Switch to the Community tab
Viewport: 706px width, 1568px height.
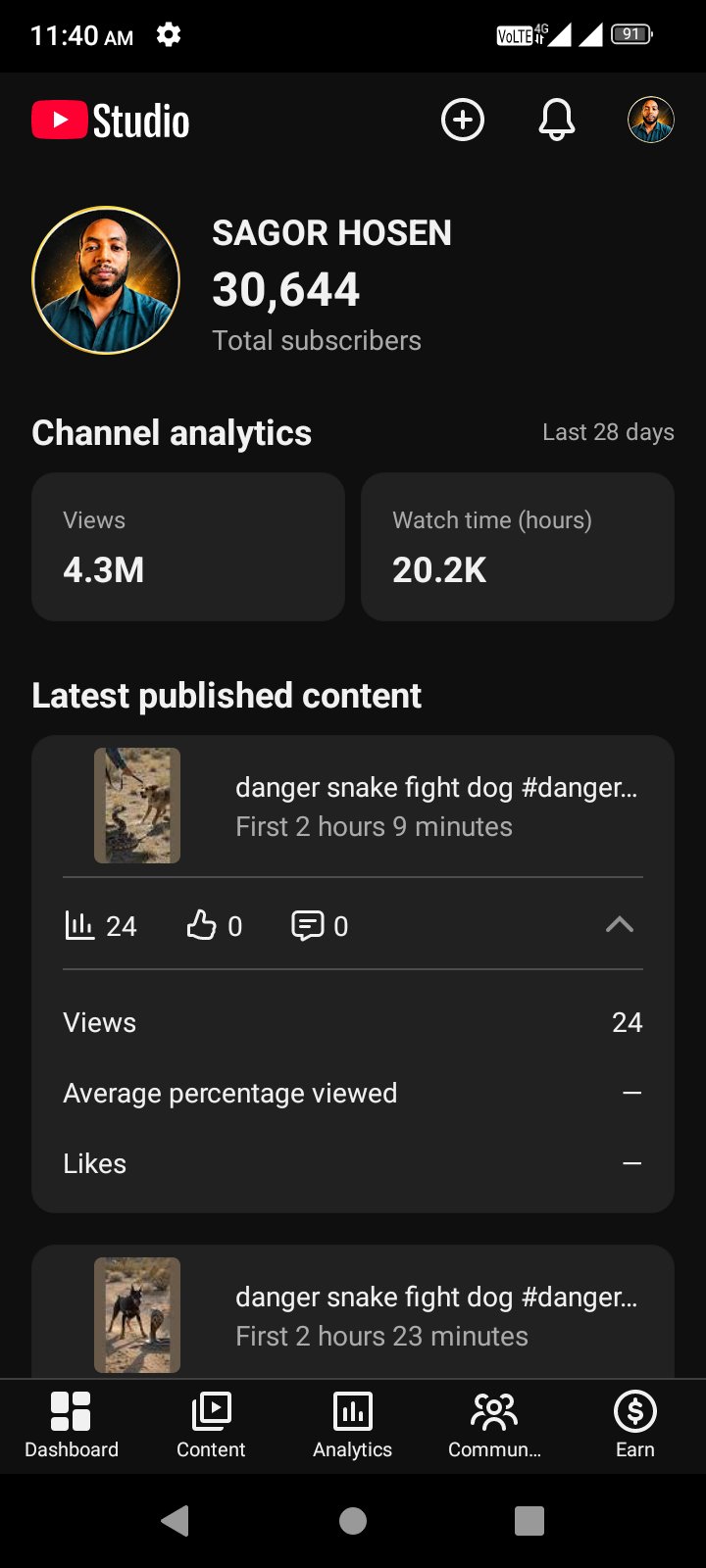pyautogui.click(x=494, y=1426)
